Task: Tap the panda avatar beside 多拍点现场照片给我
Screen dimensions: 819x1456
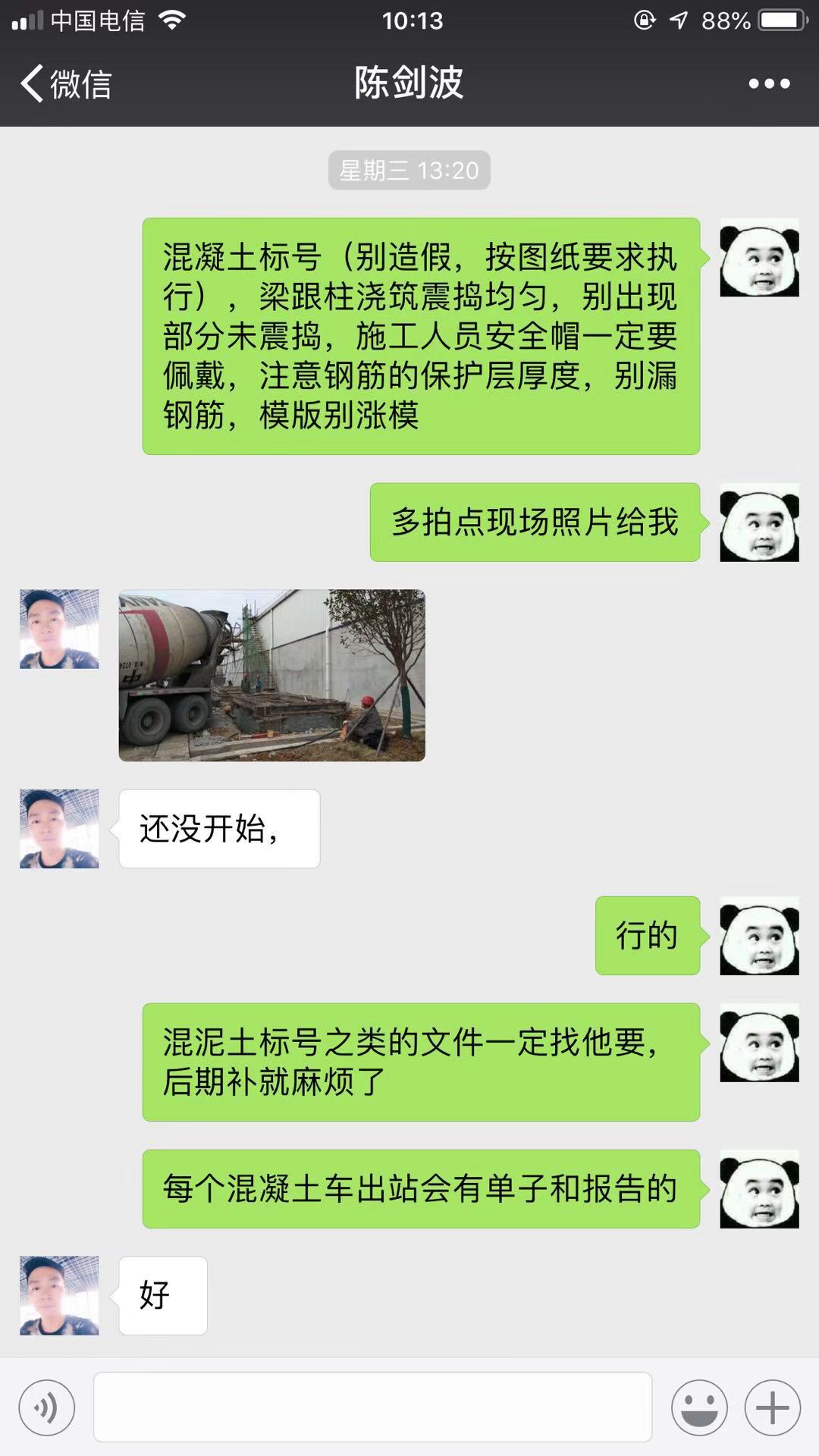Action: [759, 522]
